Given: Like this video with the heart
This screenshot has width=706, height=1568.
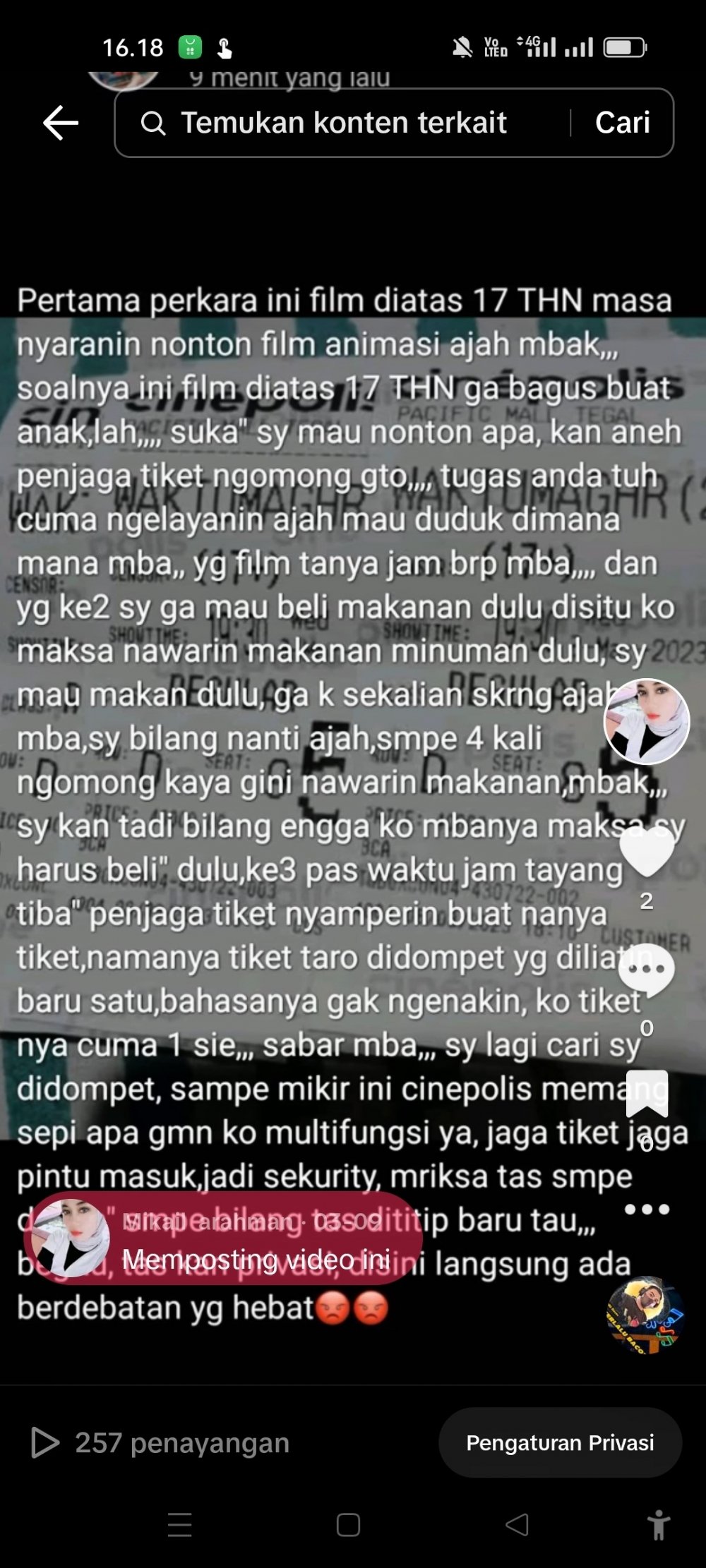Looking at the screenshot, I should [x=646, y=853].
